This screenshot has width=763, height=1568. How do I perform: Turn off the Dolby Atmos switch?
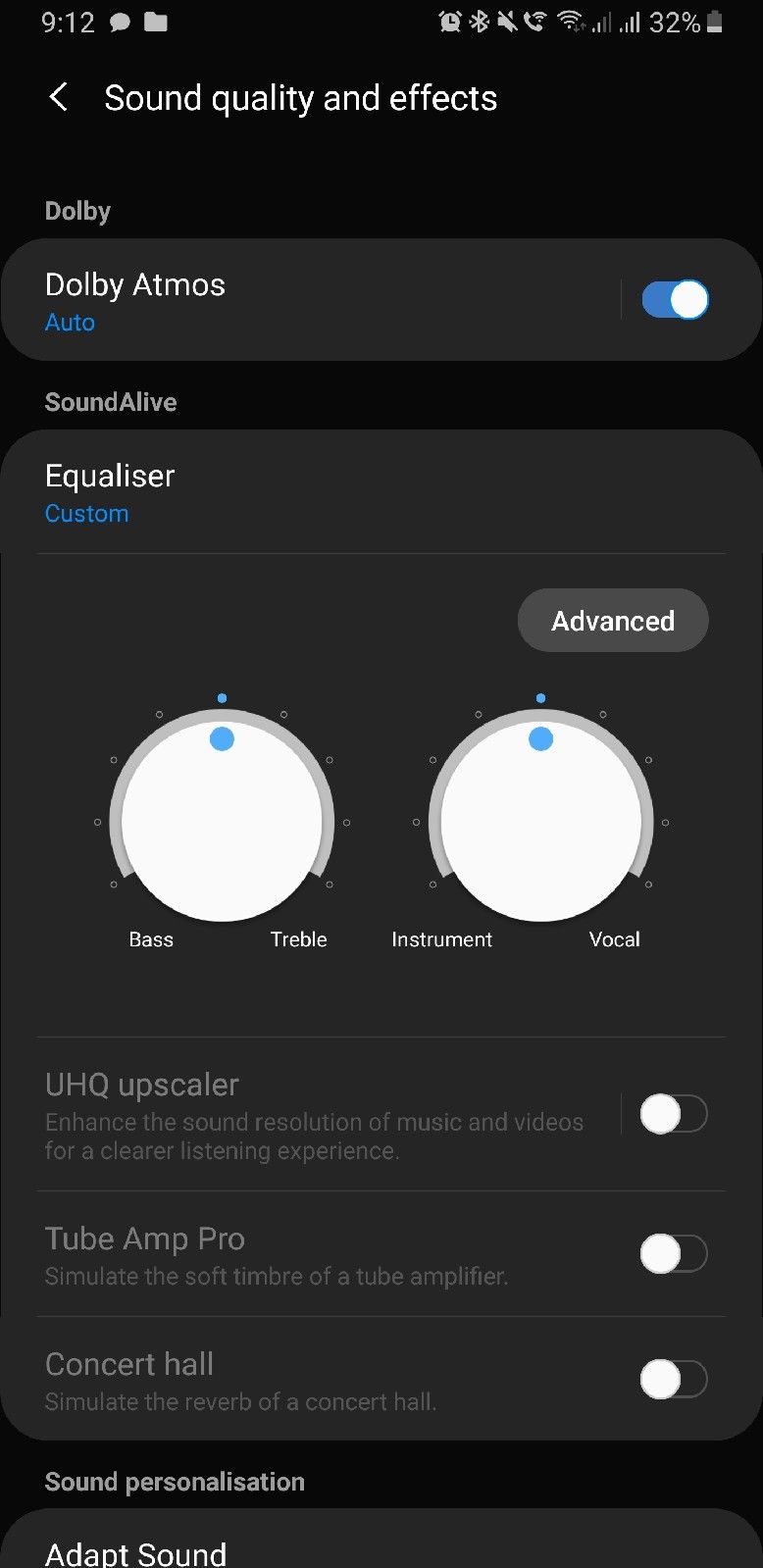(x=675, y=300)
